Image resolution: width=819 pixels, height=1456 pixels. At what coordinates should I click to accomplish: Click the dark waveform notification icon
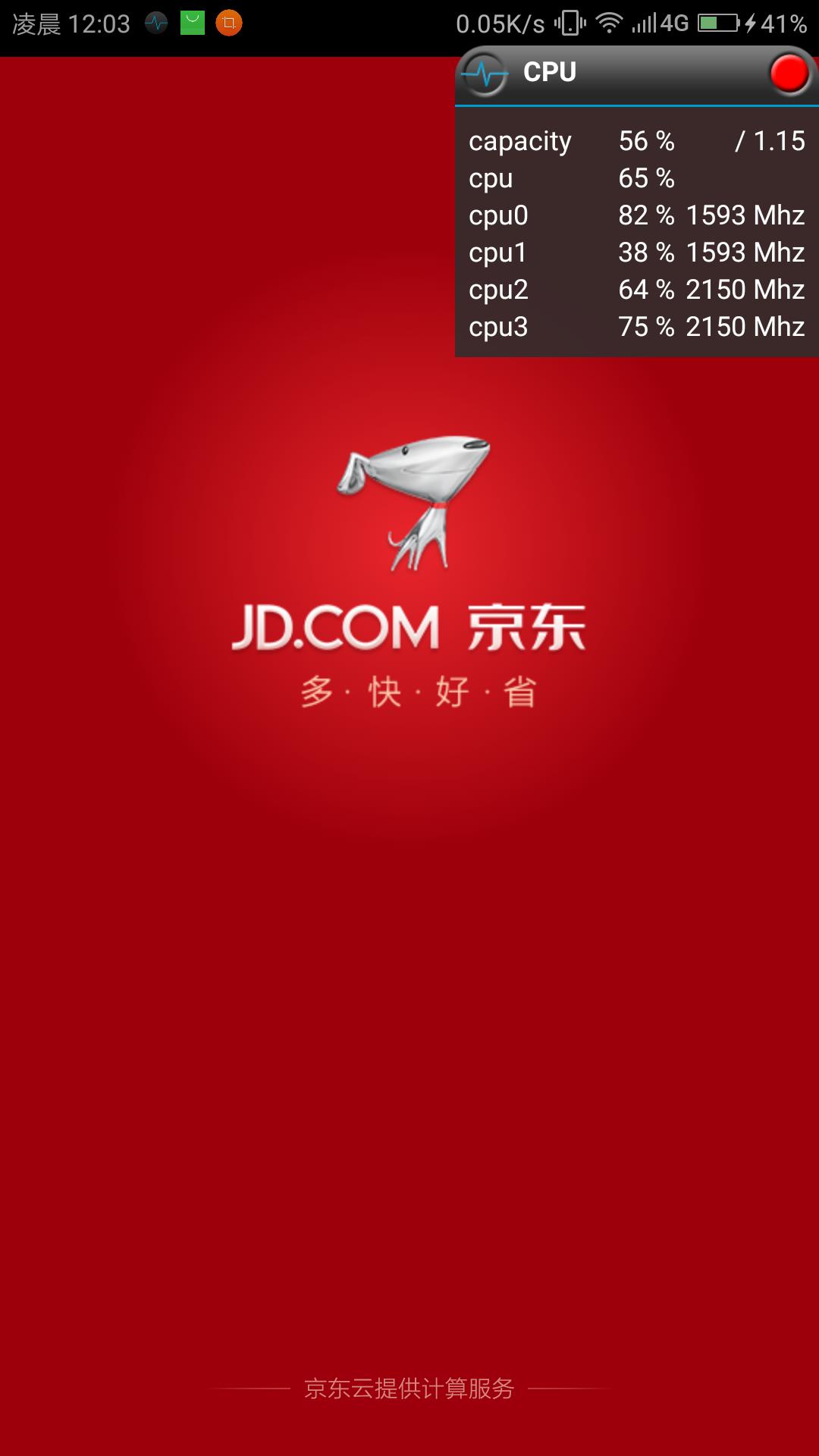coord(155,23)
